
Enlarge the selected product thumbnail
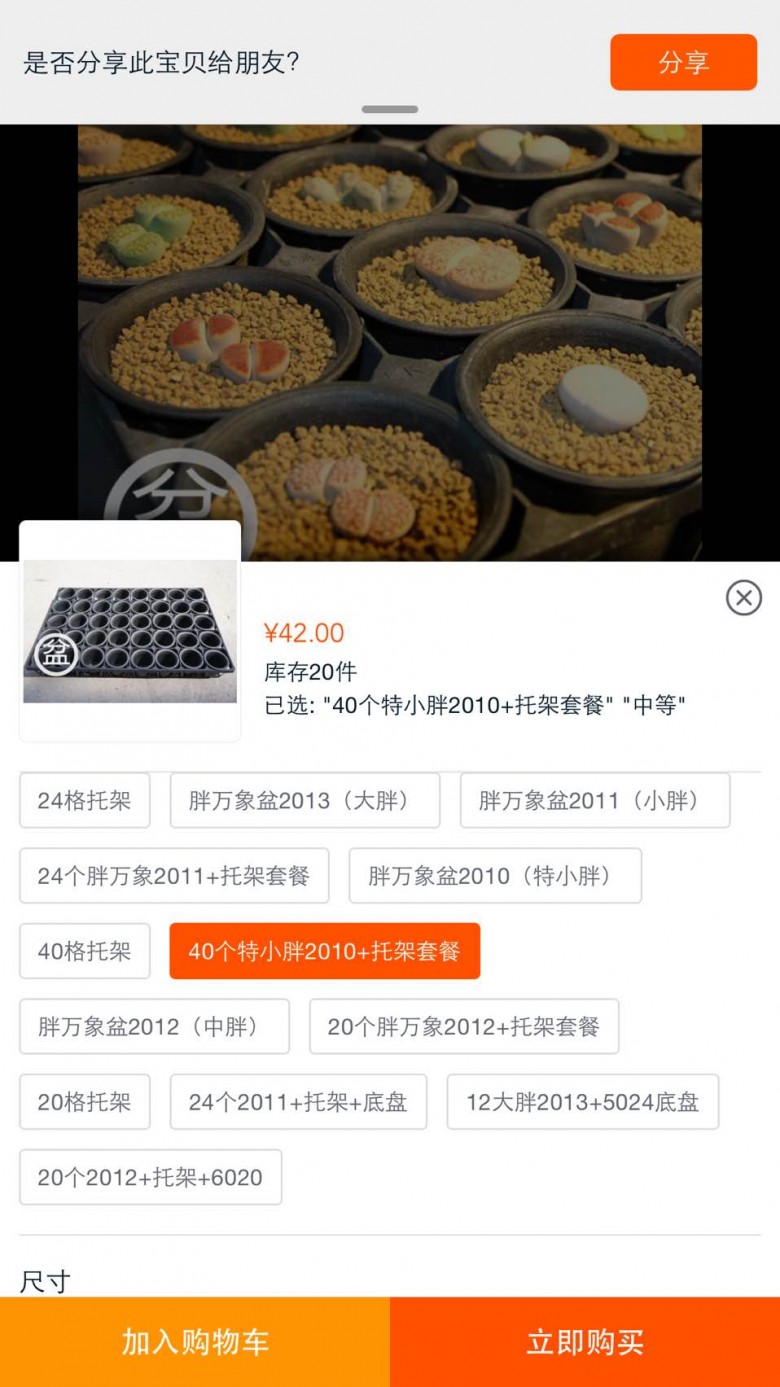point(130,631)
